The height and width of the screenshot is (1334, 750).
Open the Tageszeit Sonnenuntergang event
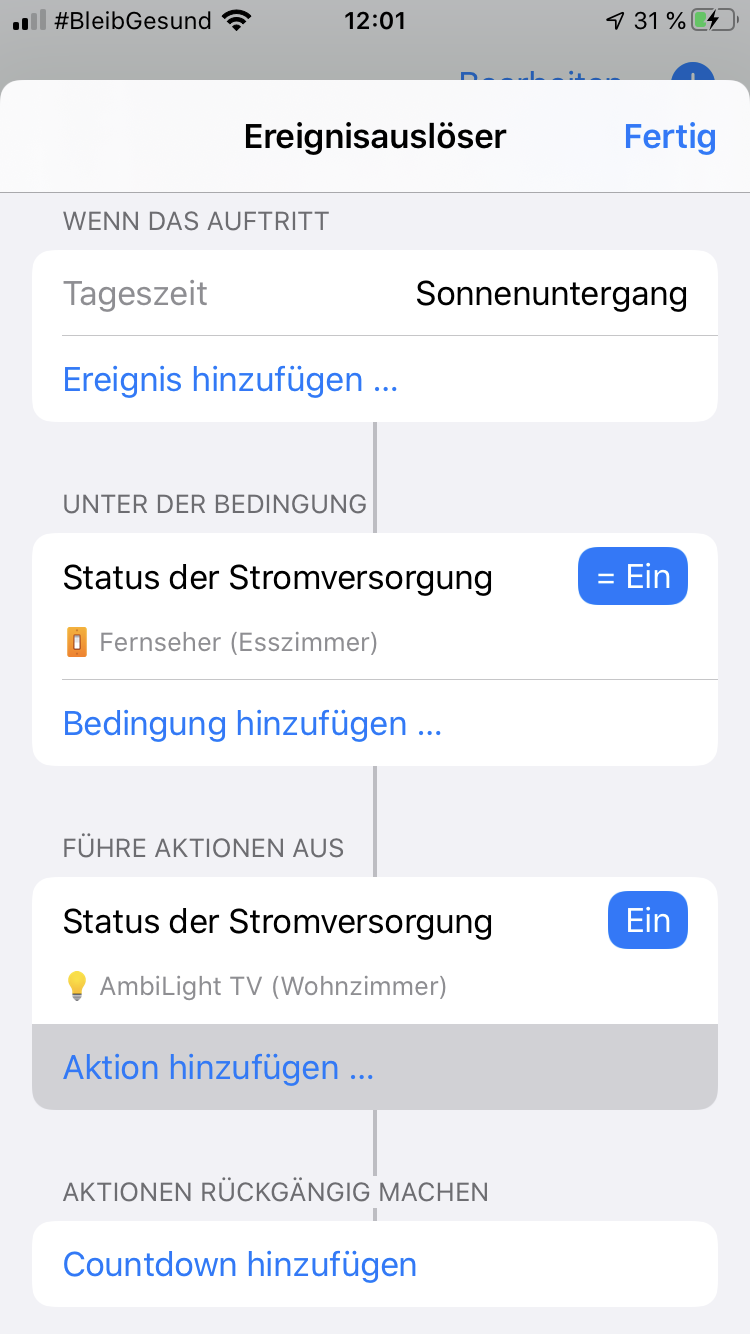click(375, 294)
